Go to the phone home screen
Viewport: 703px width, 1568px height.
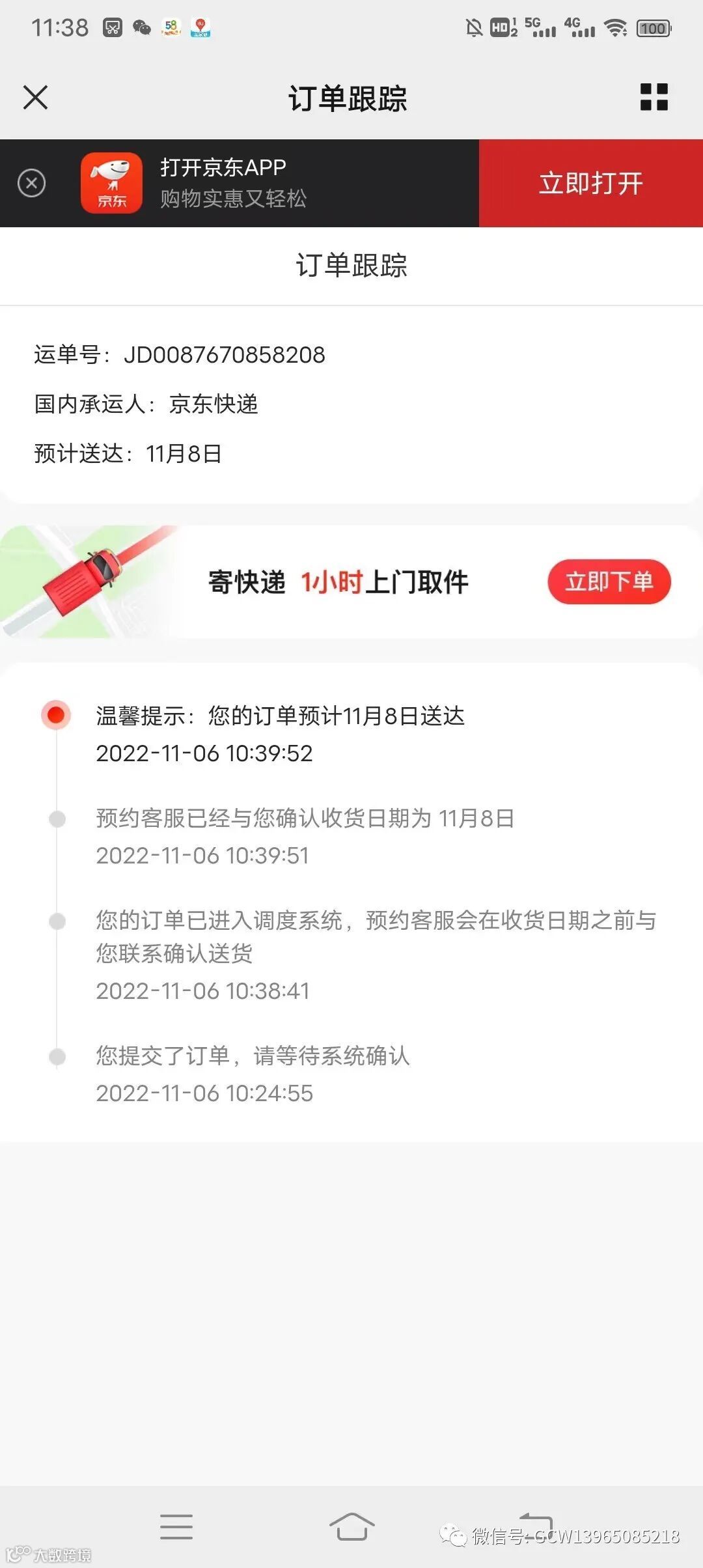[x=351, y=1526]
